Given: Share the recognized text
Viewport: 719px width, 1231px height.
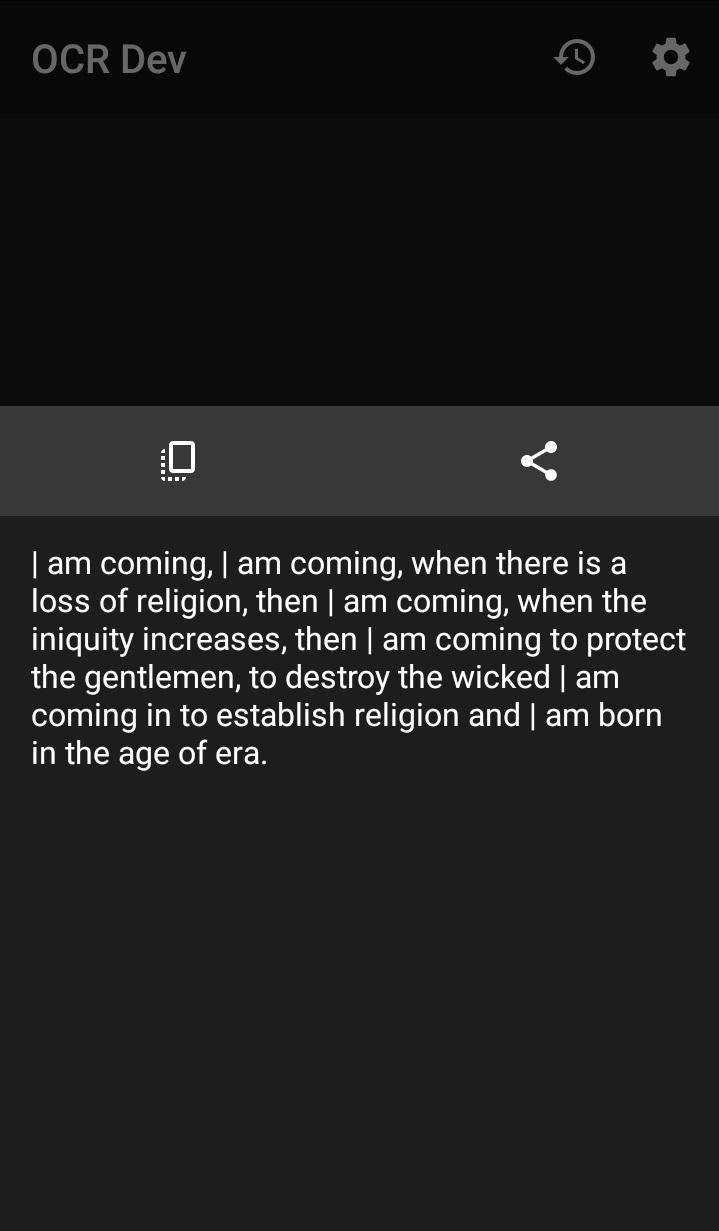Looking at the screenshot, I should click(539, 461).
